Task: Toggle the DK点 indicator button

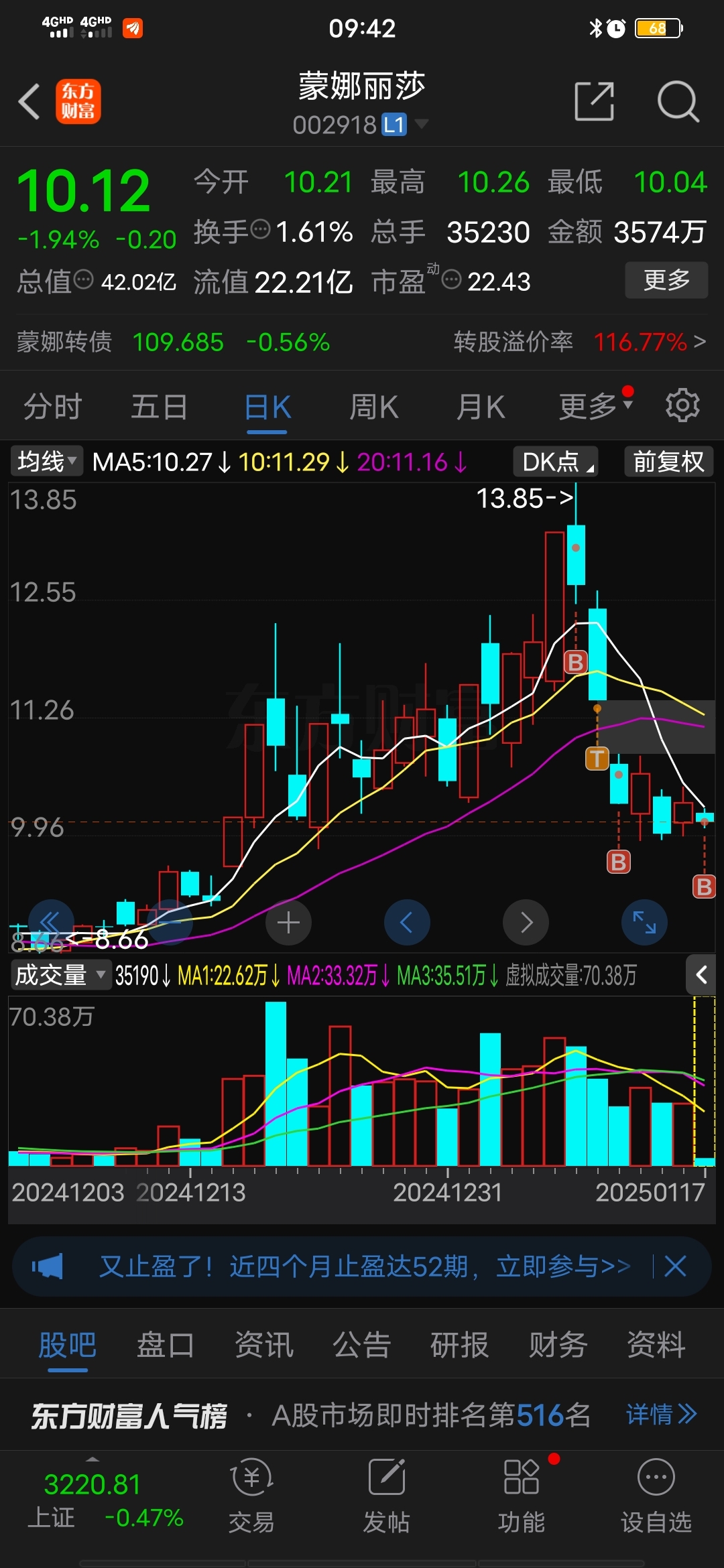Action: click(x=556, y=462)
